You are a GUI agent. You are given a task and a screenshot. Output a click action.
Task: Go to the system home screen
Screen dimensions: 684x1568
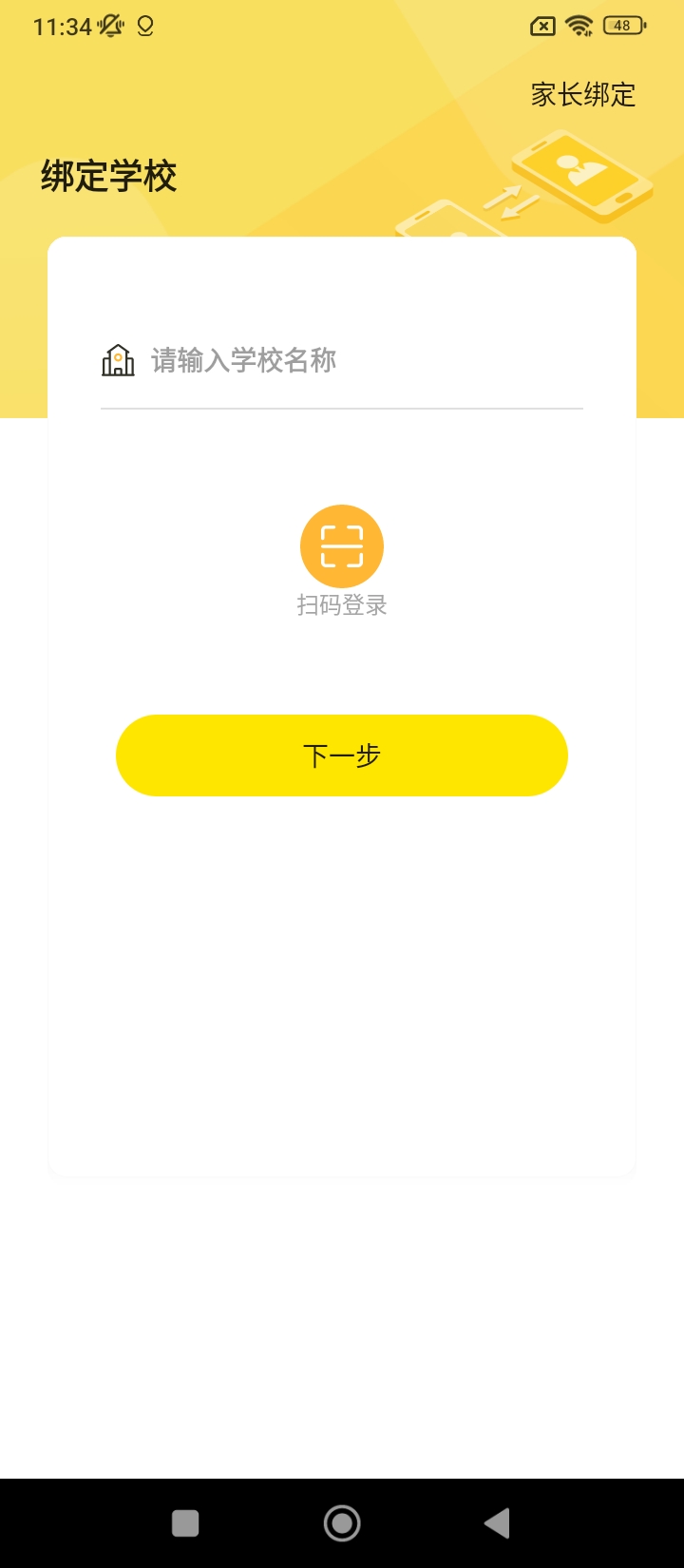[x=342, y=1523]
